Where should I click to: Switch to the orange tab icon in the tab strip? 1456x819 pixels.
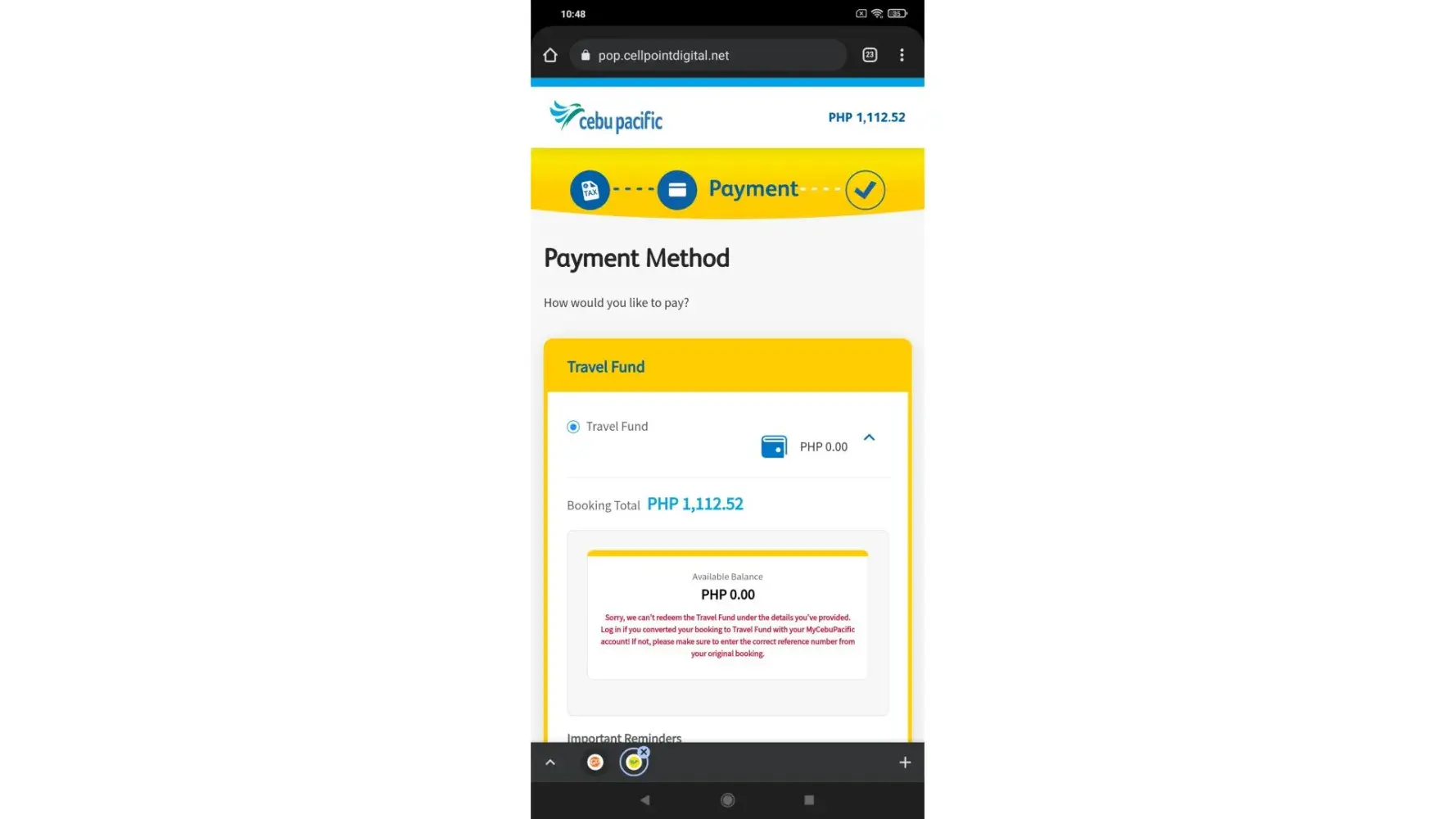pos(595,762)
